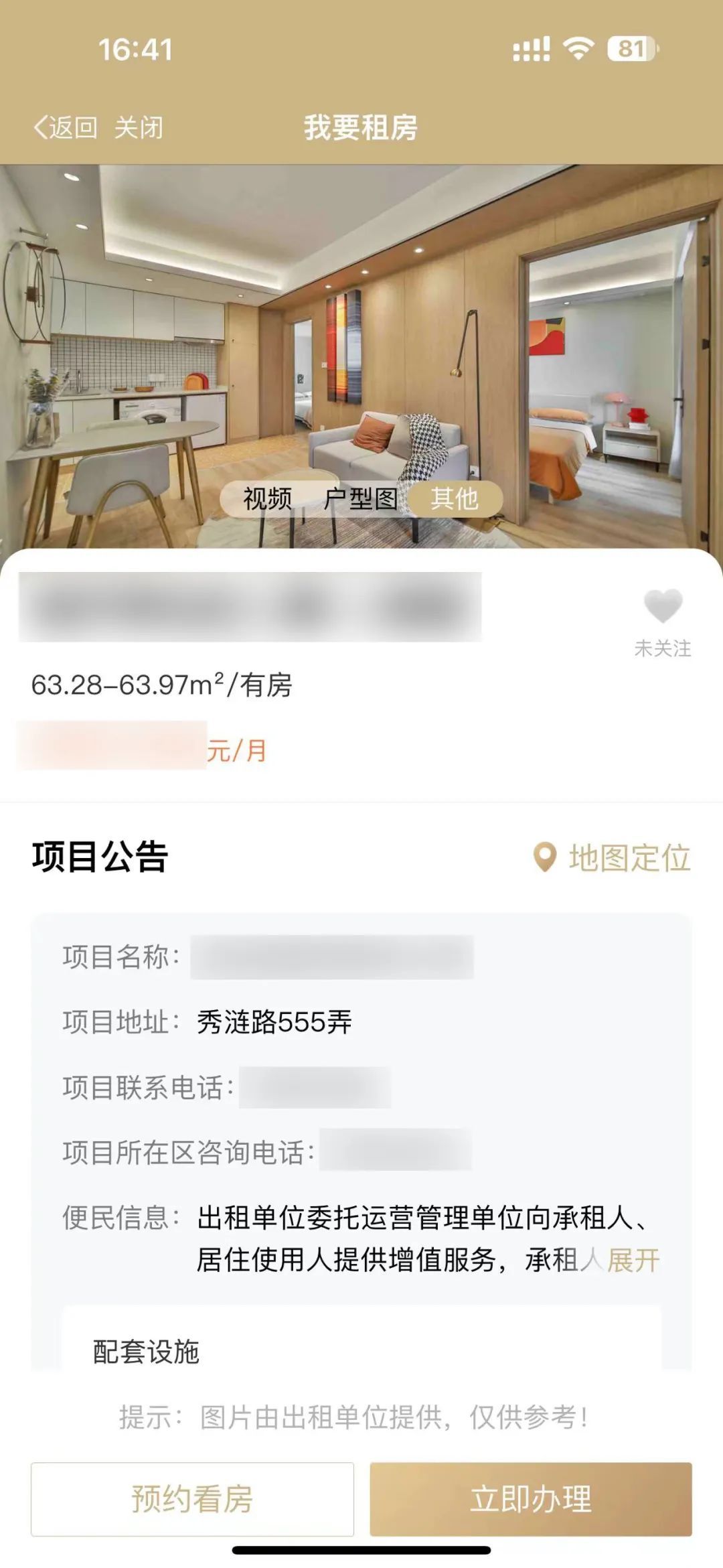Viewport: 723px width, 1568px height.
Task: Open 地图定位 map location
Action: (613, 858)
